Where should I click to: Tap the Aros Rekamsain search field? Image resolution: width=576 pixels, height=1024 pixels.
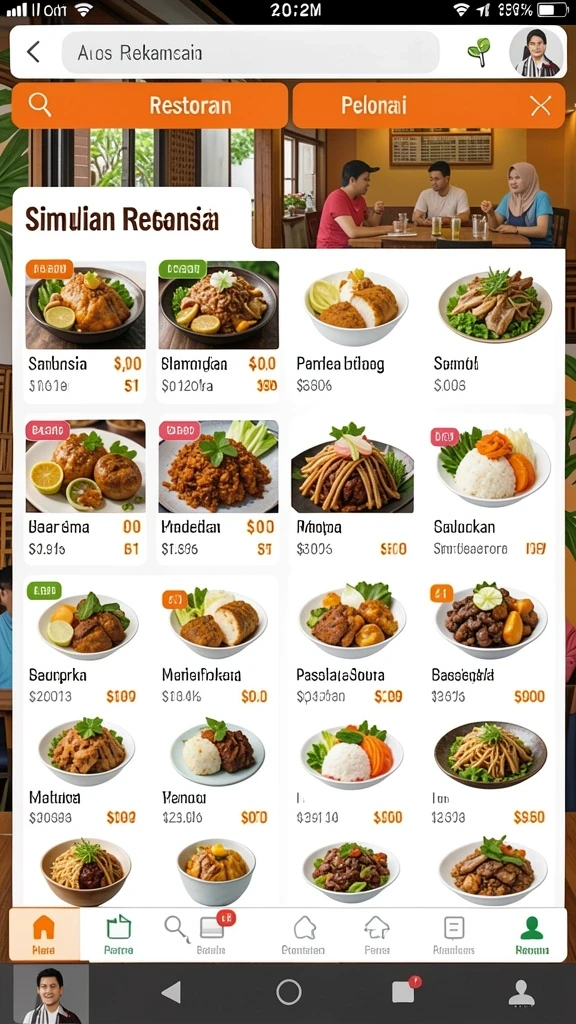pyautogui.click(x=251, y=52)
